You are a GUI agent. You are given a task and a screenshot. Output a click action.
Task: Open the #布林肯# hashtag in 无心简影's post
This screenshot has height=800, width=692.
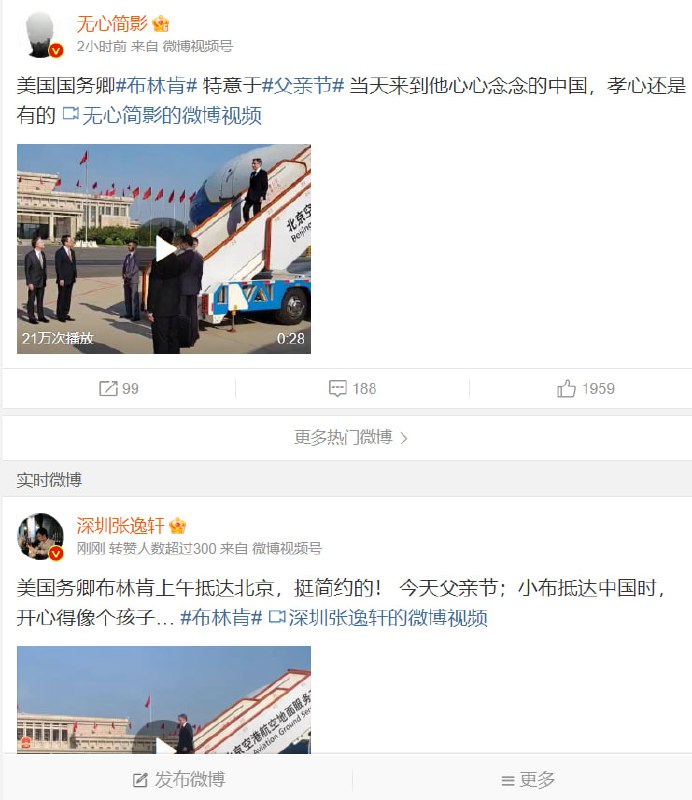[x=156, y=86]
